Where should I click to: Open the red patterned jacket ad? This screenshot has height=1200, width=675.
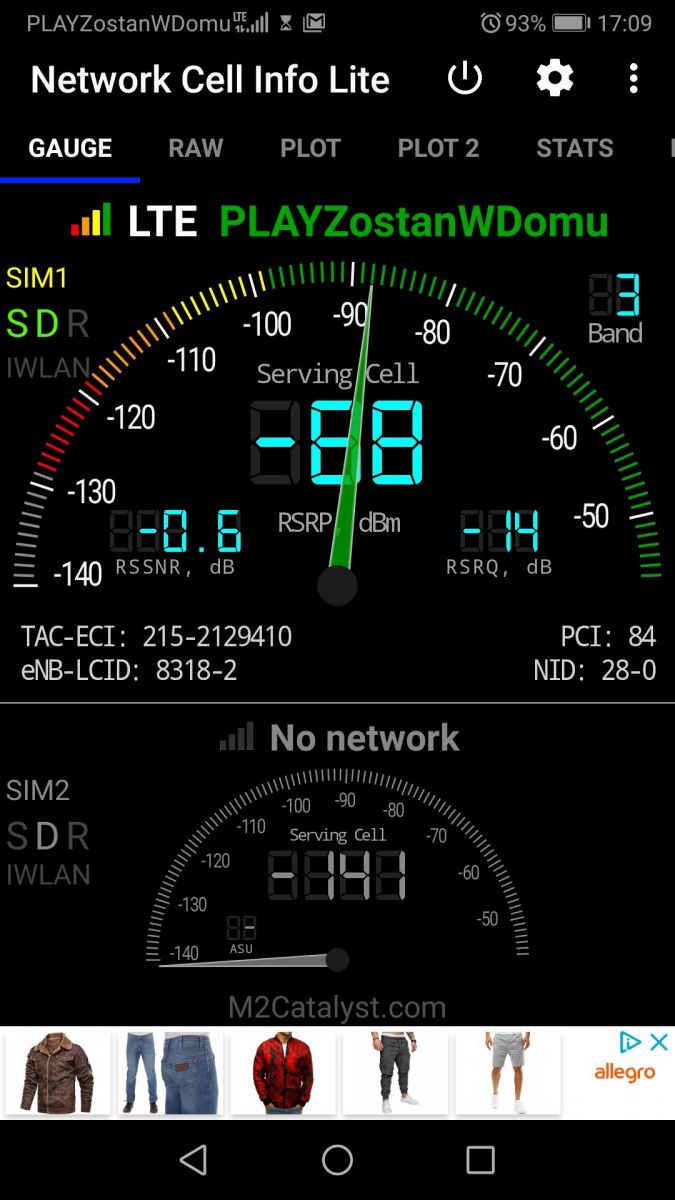tap(282, 1073)
